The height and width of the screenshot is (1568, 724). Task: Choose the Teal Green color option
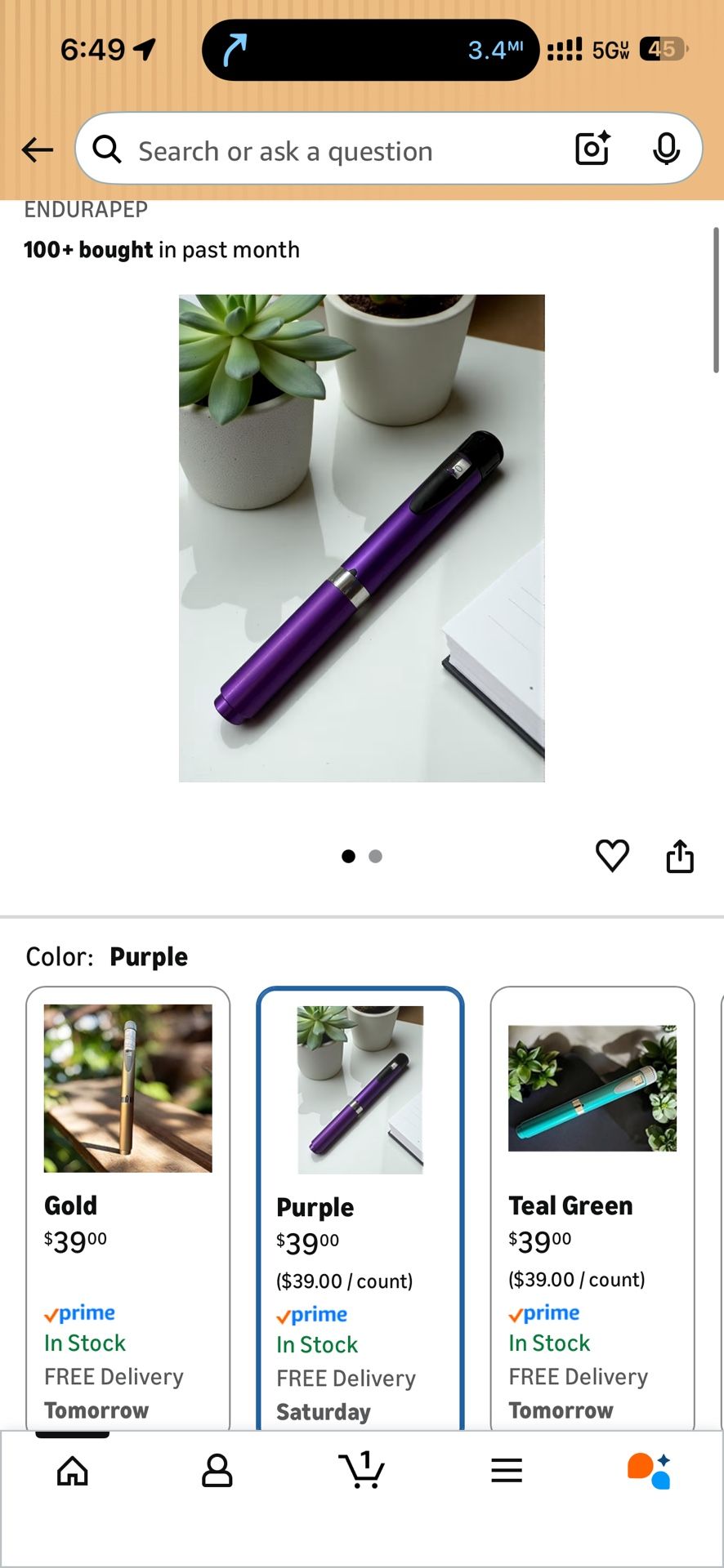tap(592, 1208)
